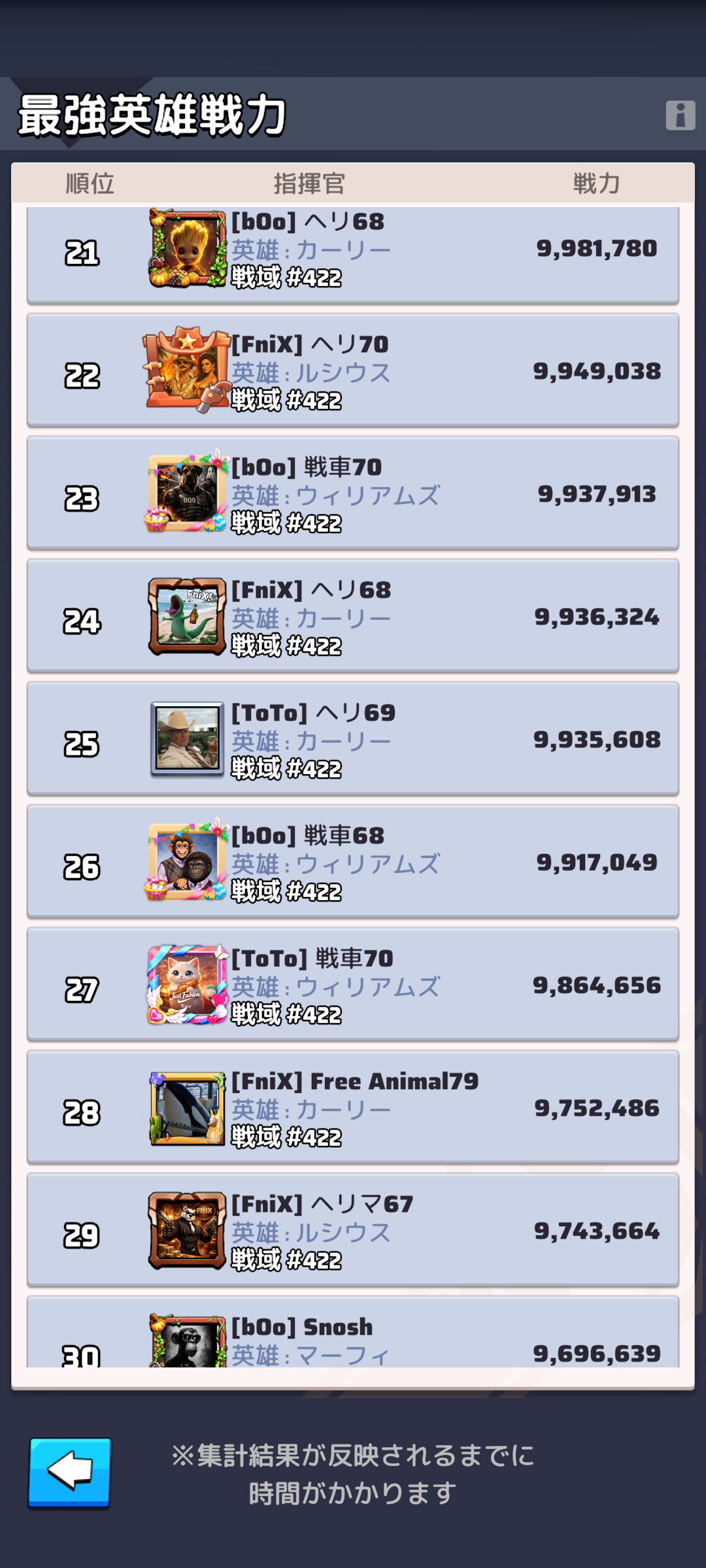Open rank 21 commander [bOo] ヘリ68
The height and width of the screenshot is (1568, 706).
coord(353,252)
